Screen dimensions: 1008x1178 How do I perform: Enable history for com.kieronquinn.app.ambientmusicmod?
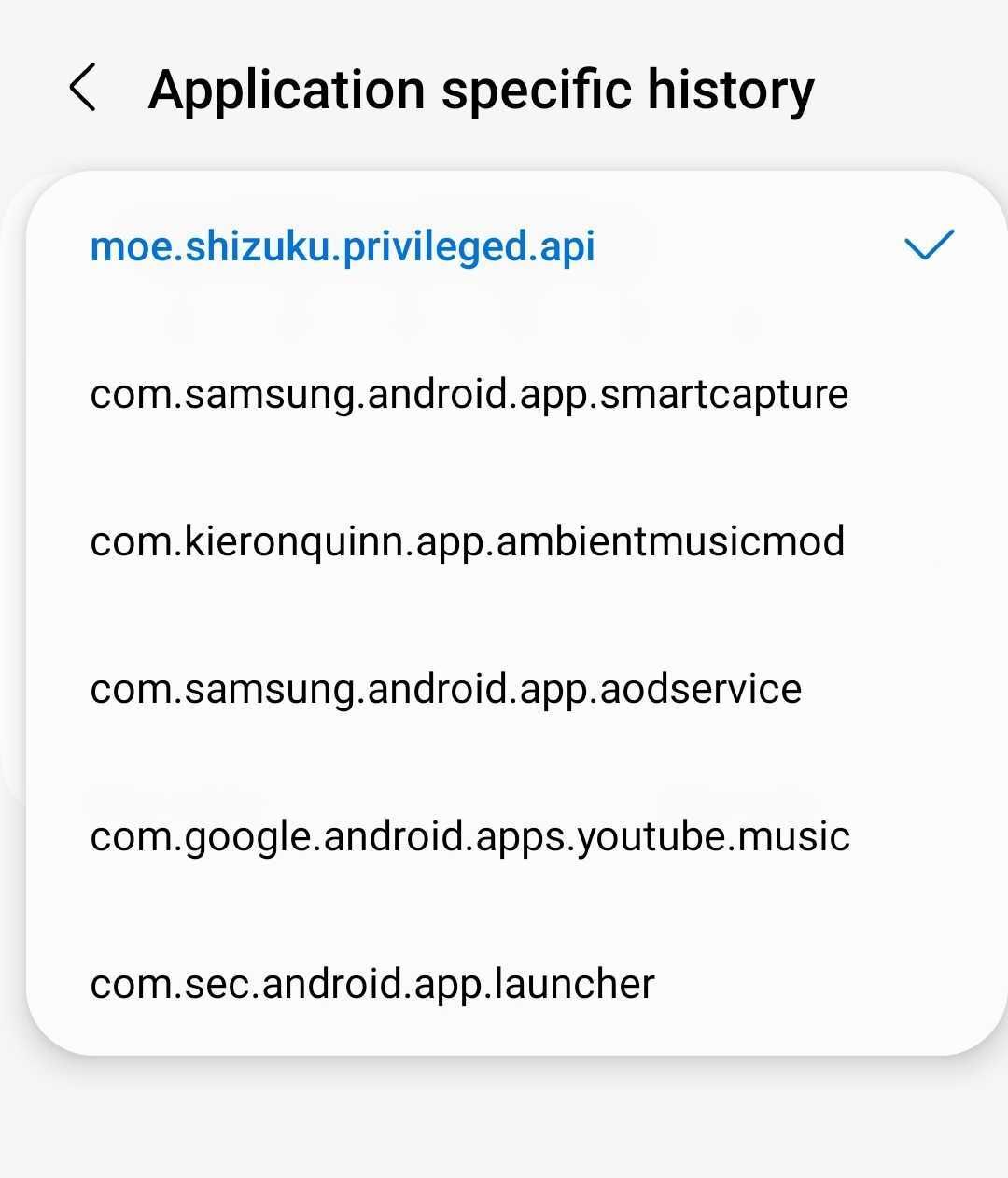[x=466, y=540]
